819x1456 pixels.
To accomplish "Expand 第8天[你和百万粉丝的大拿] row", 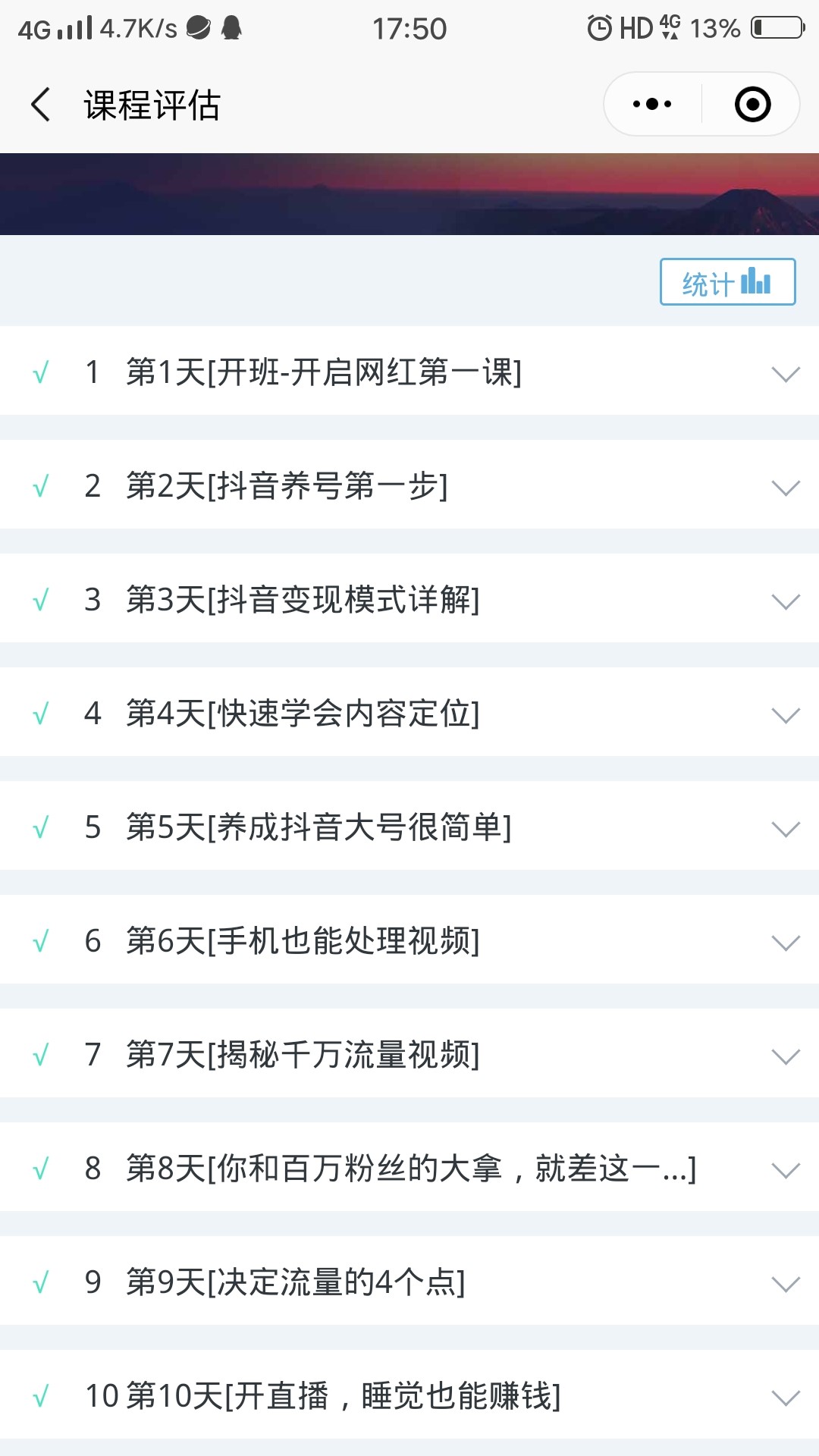I will coord(785,1169).
